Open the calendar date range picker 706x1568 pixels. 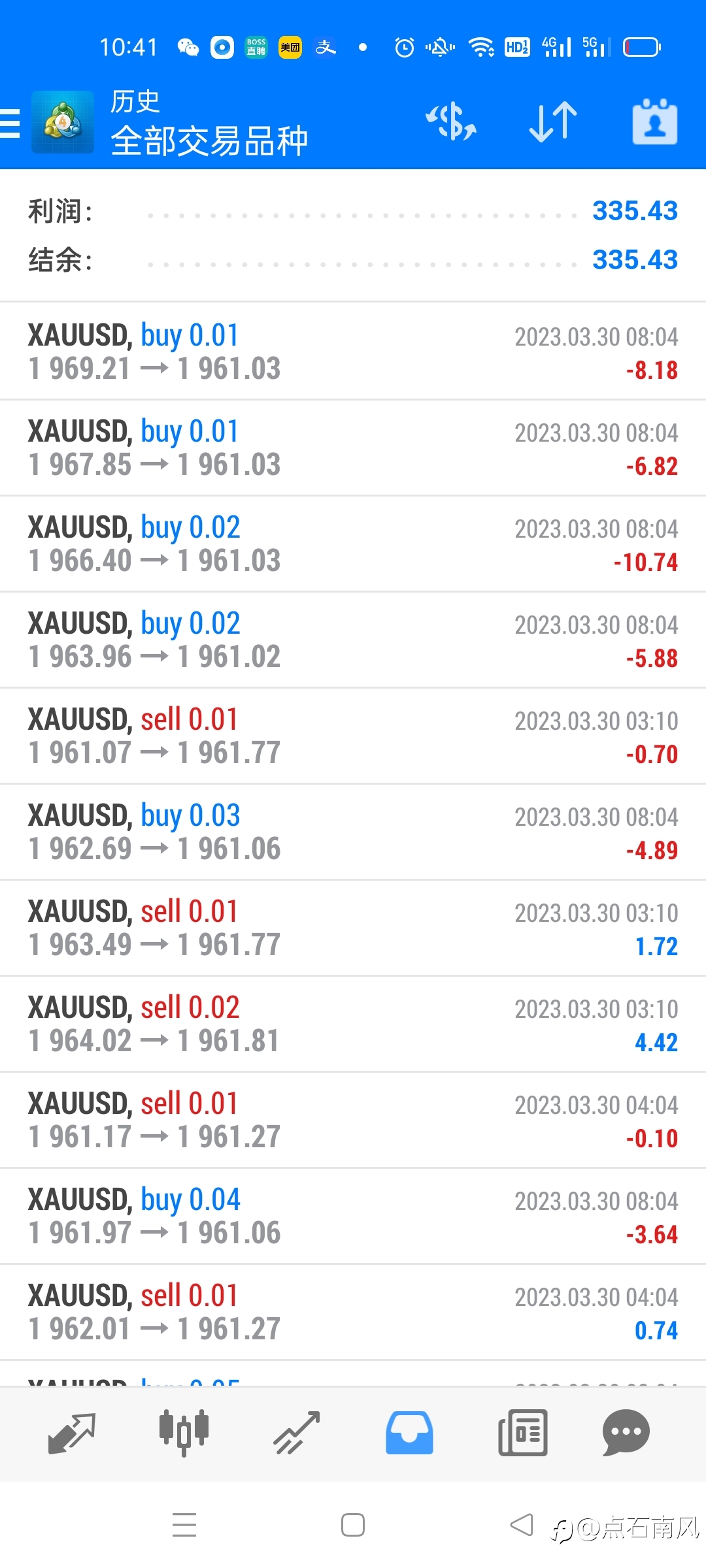click(655, 122)
